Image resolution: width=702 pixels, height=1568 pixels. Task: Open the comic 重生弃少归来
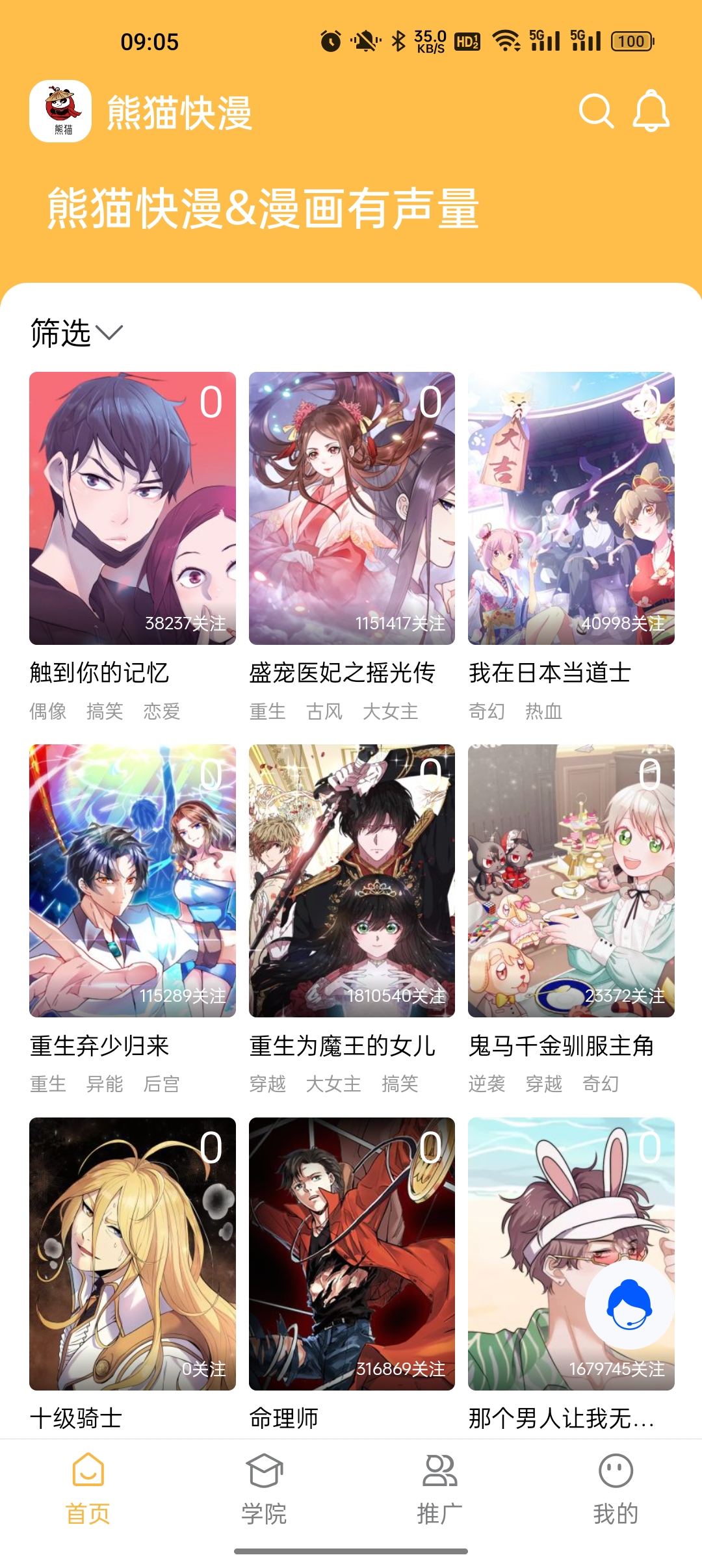coord(133,881)
